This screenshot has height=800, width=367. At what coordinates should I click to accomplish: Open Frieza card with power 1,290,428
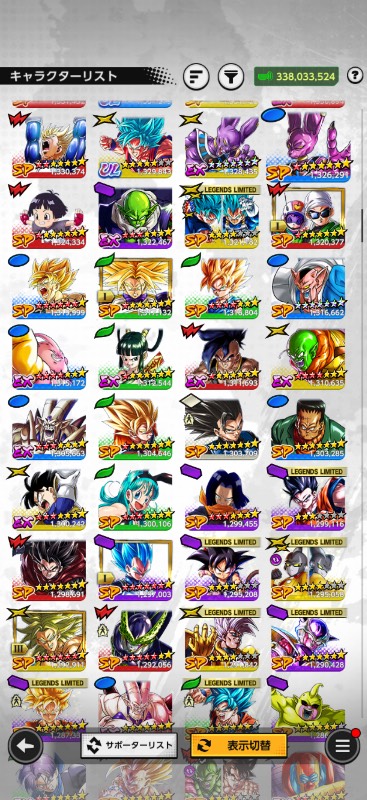[308, 639]
